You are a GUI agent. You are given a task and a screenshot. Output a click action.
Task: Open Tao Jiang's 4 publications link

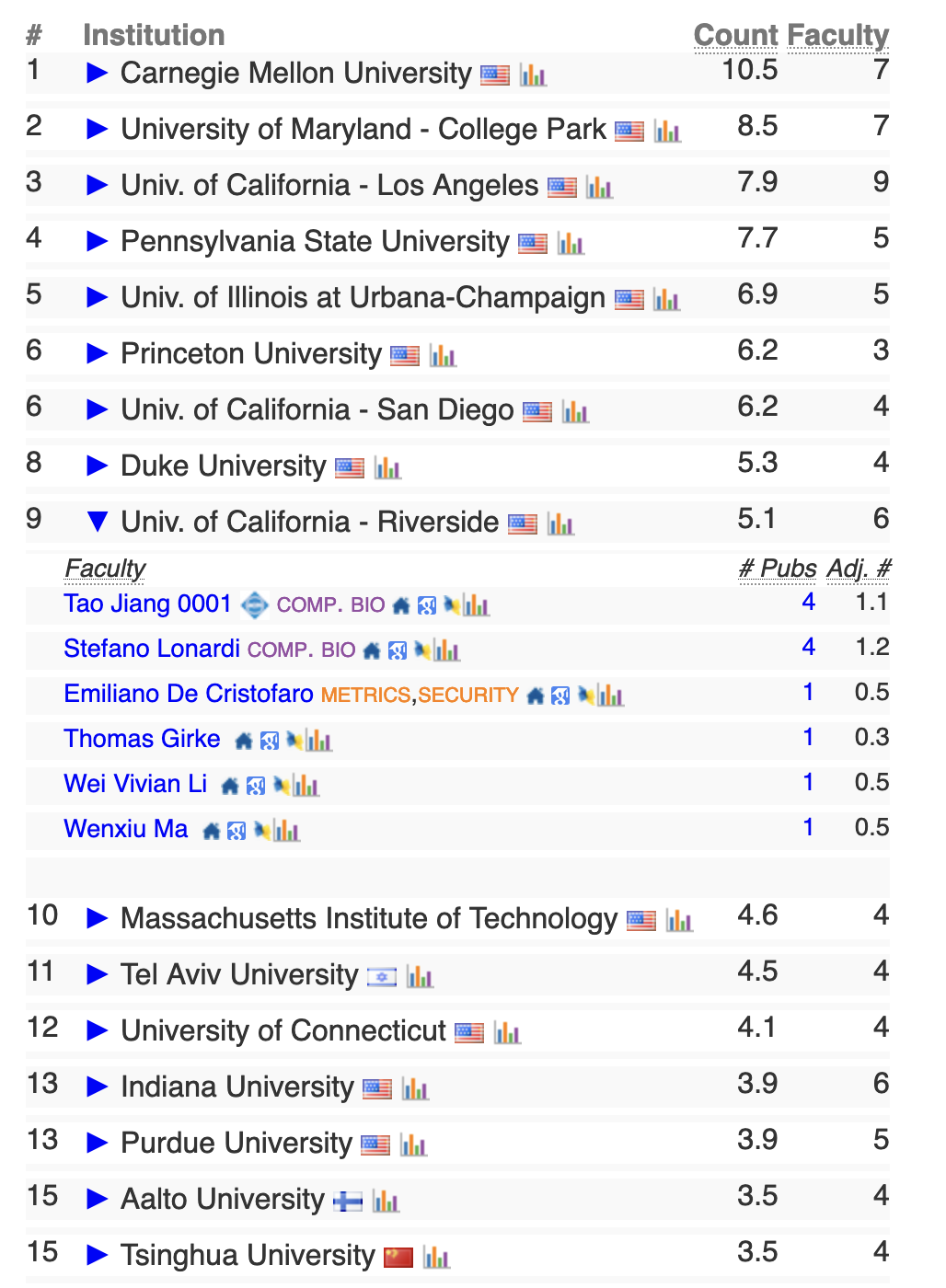[808, 603]
